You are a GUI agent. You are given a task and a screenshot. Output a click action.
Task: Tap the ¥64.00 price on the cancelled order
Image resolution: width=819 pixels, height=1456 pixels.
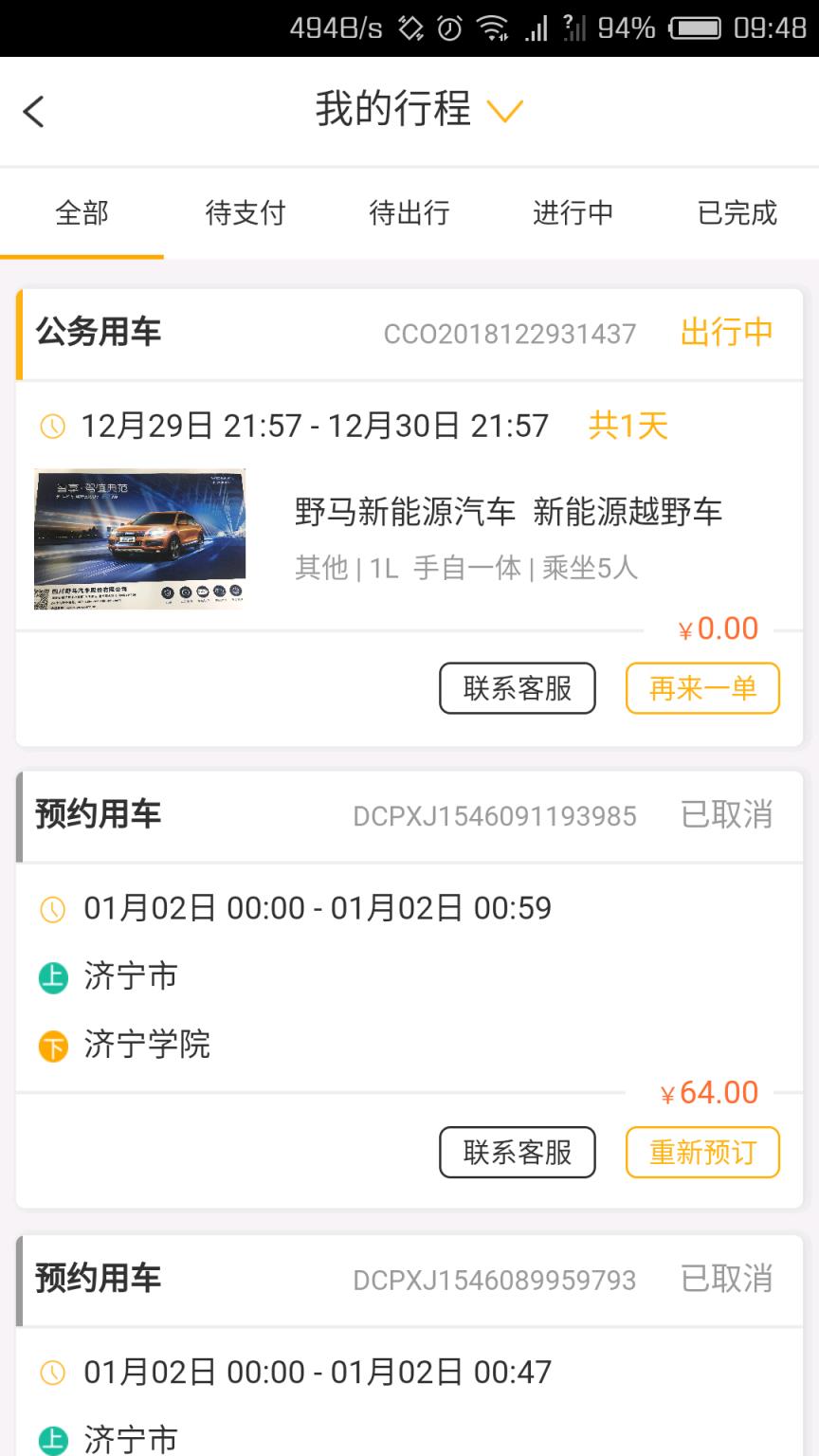[x=710, y=1093]
